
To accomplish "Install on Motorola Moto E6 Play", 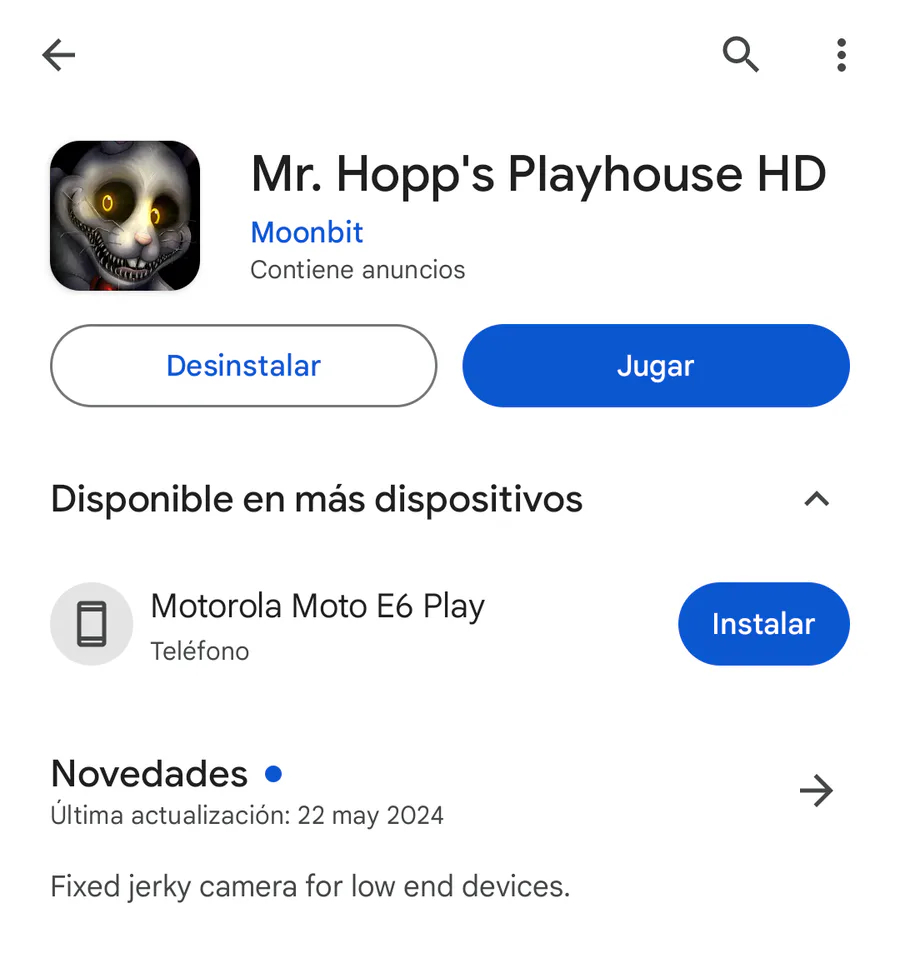I will tap(763, 624).
